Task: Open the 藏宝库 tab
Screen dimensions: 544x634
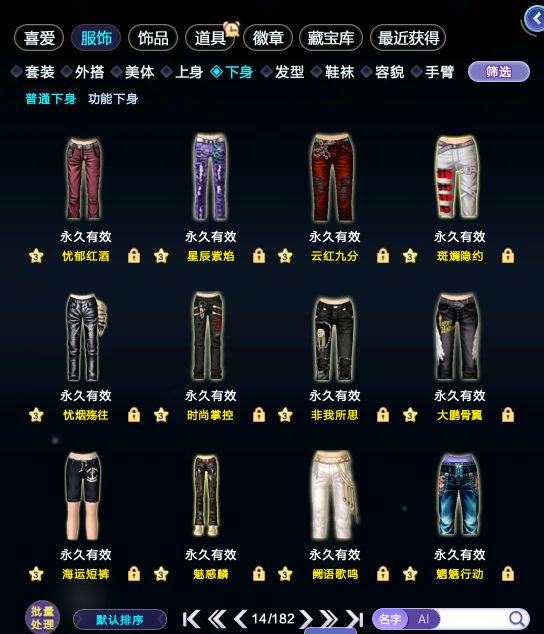Action: (330, 38)
